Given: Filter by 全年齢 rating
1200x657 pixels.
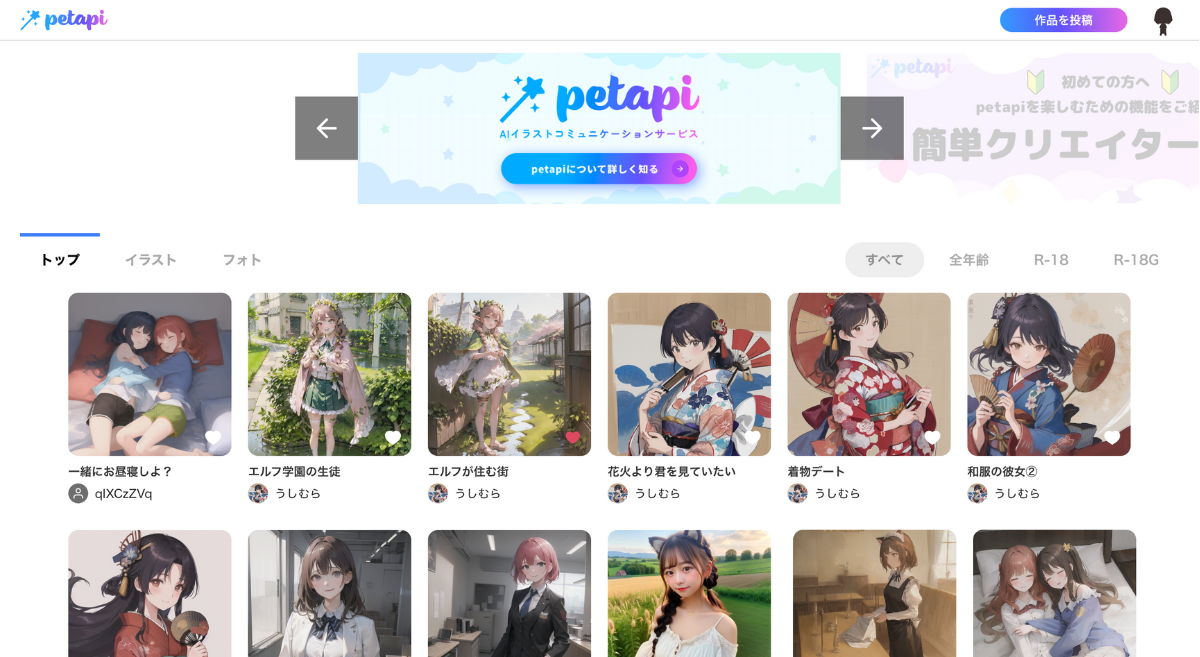Looking at the screenshot, I should (x=968, y=260).
